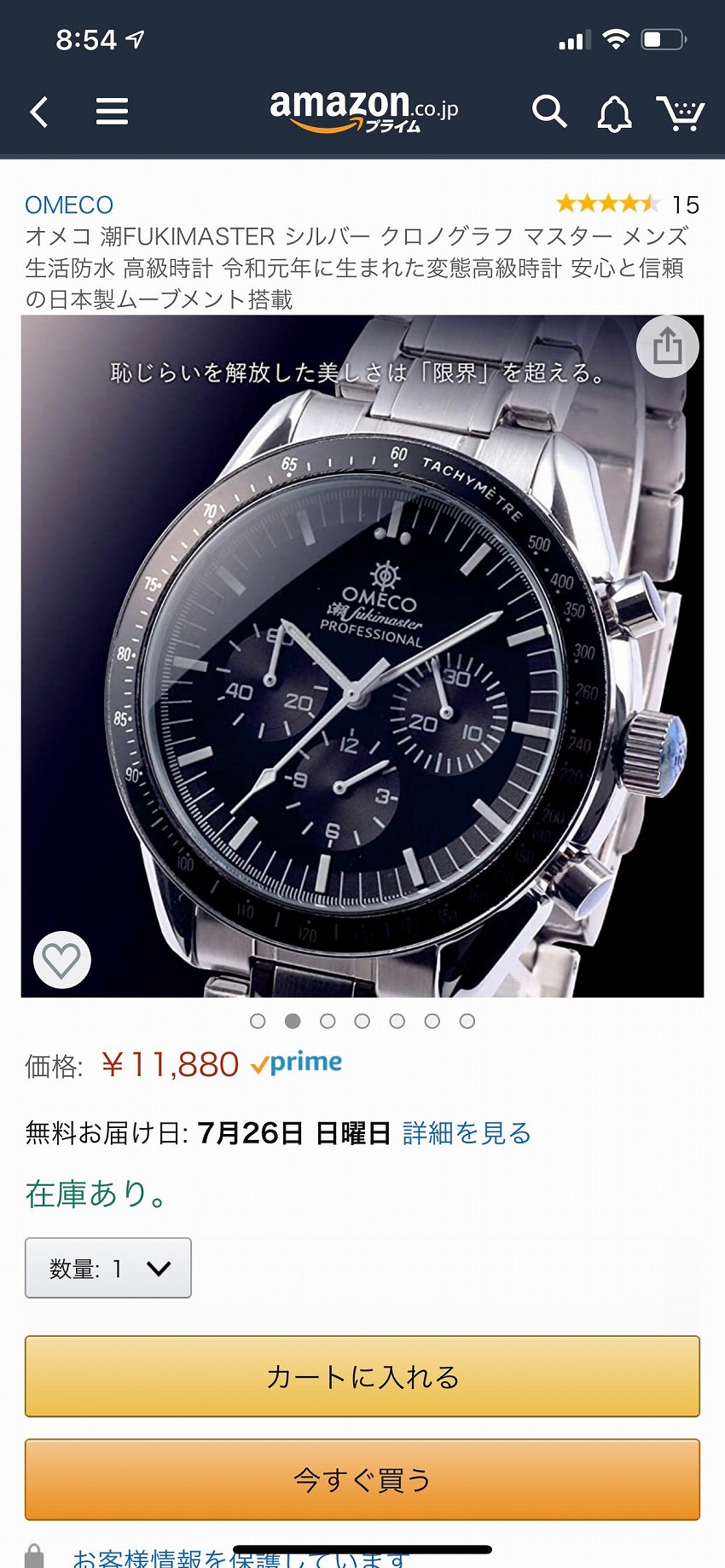The width and height of the screenshot is (725, 1568).
Task: Go to Amazon home via the logo
Action: coord(364,111)
